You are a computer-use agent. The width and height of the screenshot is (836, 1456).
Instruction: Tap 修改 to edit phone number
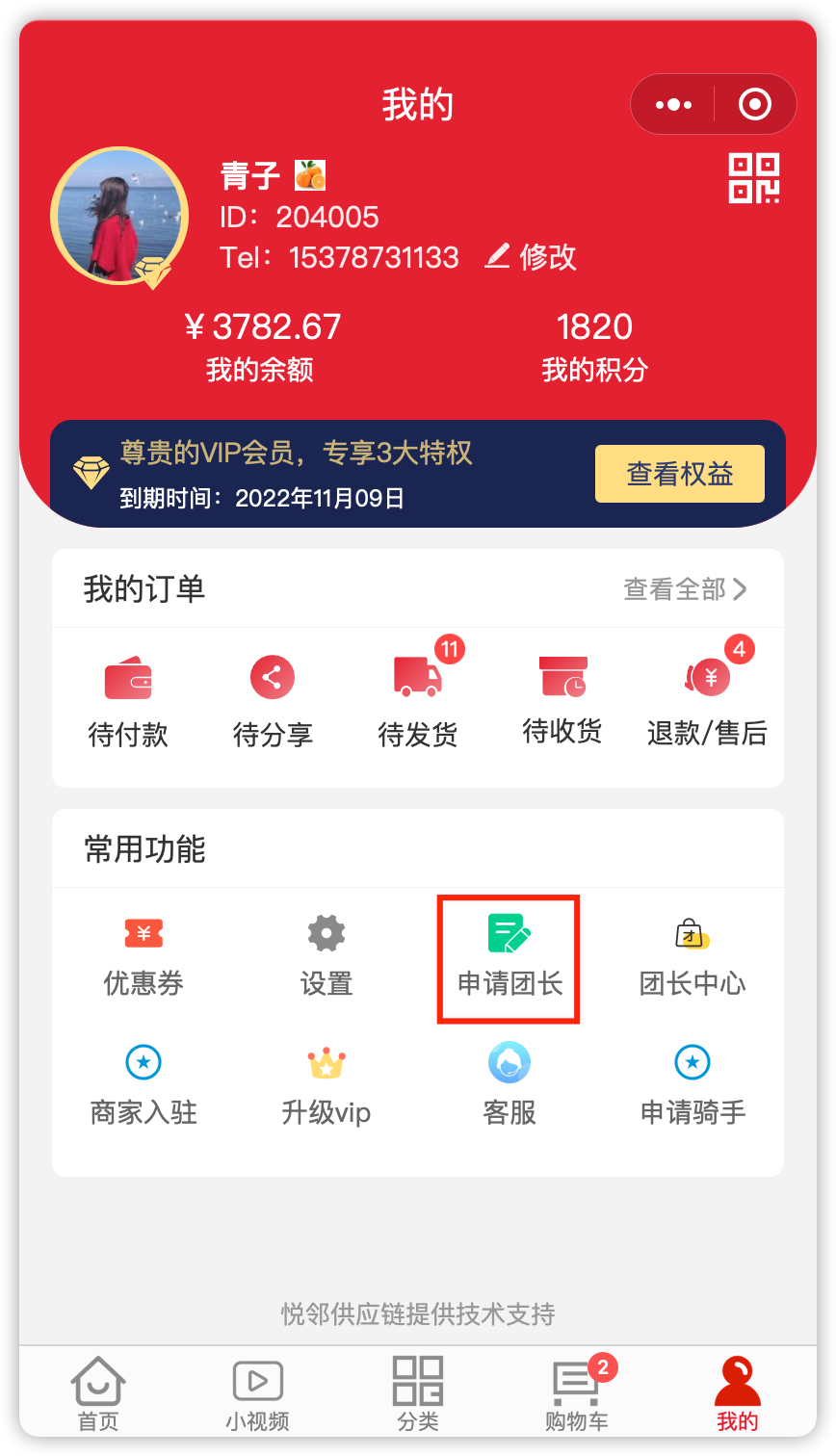[x=532, y=256]
